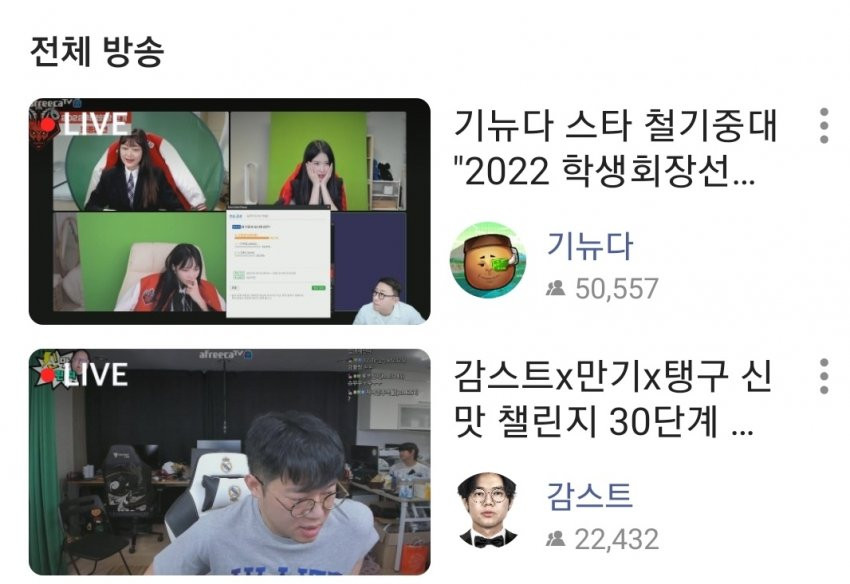
Task: Open overflow menu for 기뉴다 broadcast
Action: pyautogui.click(x=824, y=127)
